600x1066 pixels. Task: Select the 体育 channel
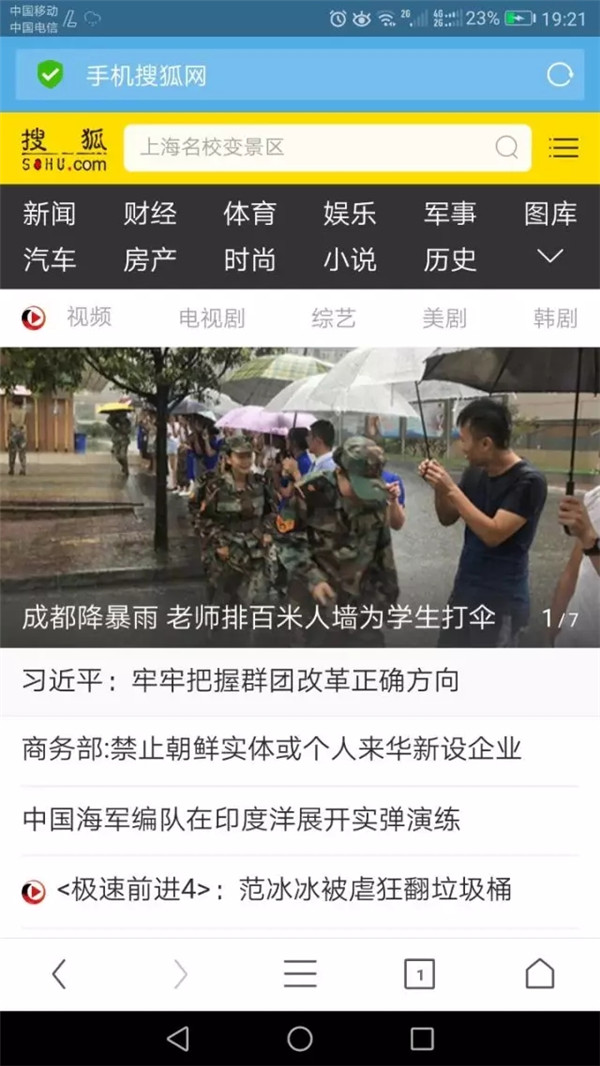(249, 213)
